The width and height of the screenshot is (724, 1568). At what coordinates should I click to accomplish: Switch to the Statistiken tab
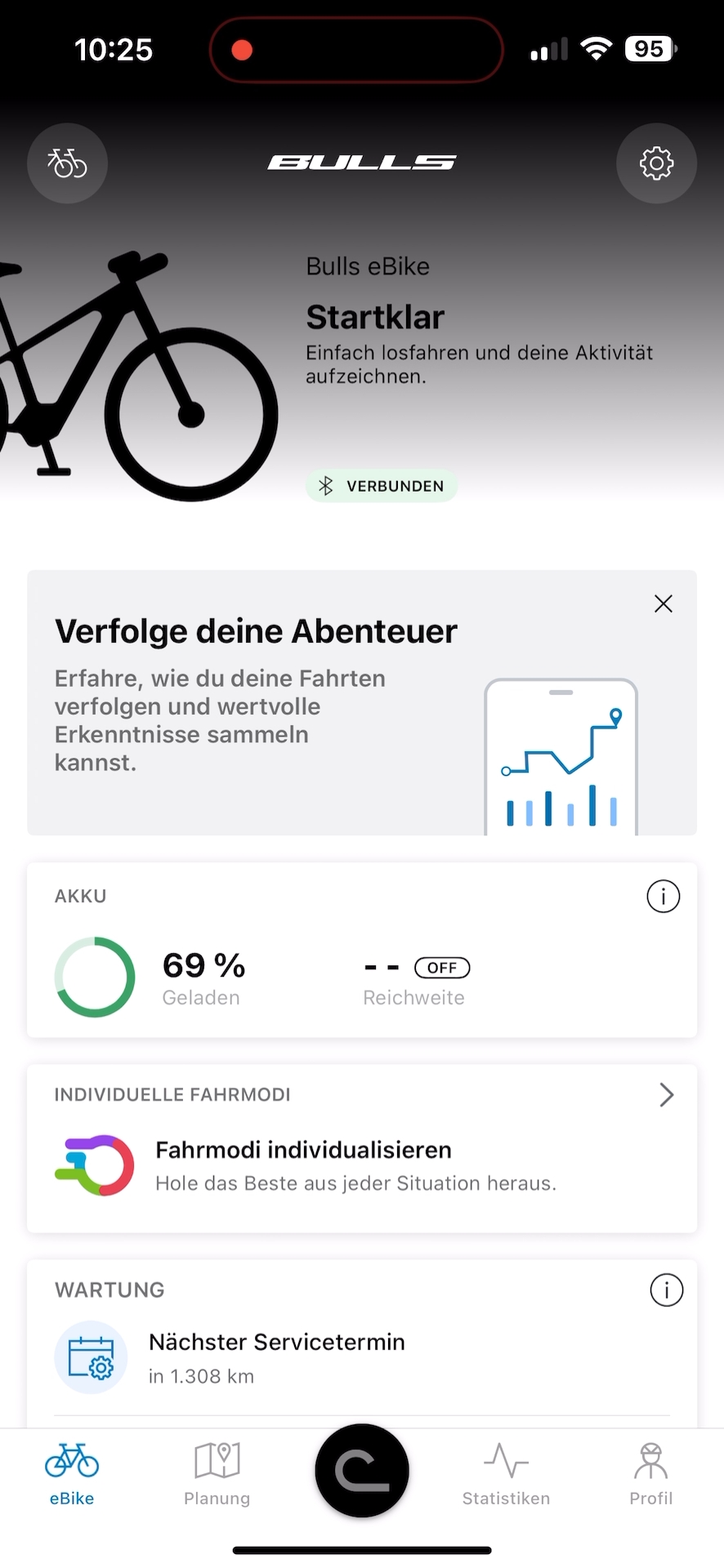(506, 1474)
